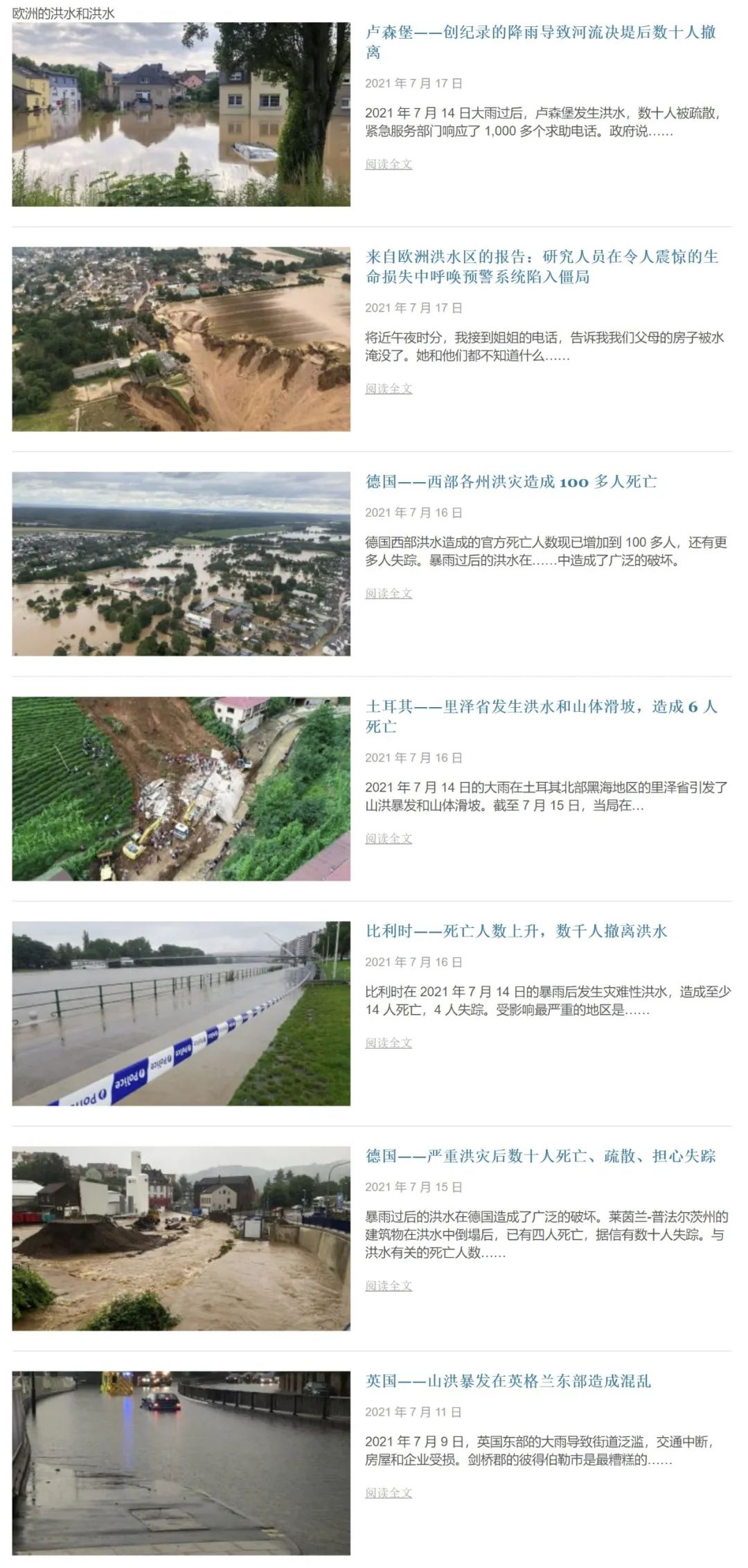Read full text of the flood zone report

tap(389, 389)
